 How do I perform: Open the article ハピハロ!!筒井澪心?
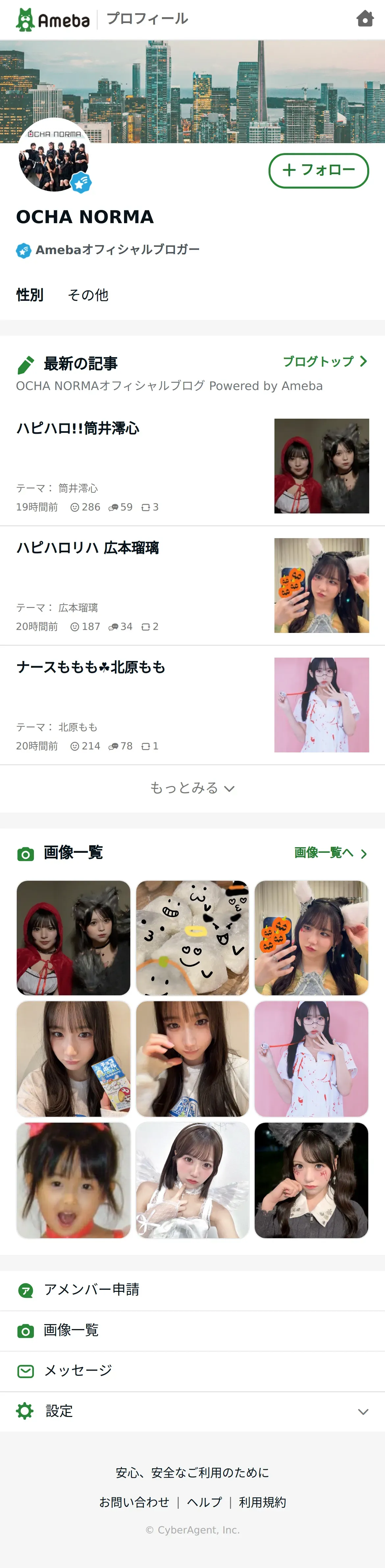(x=78, y=429)
